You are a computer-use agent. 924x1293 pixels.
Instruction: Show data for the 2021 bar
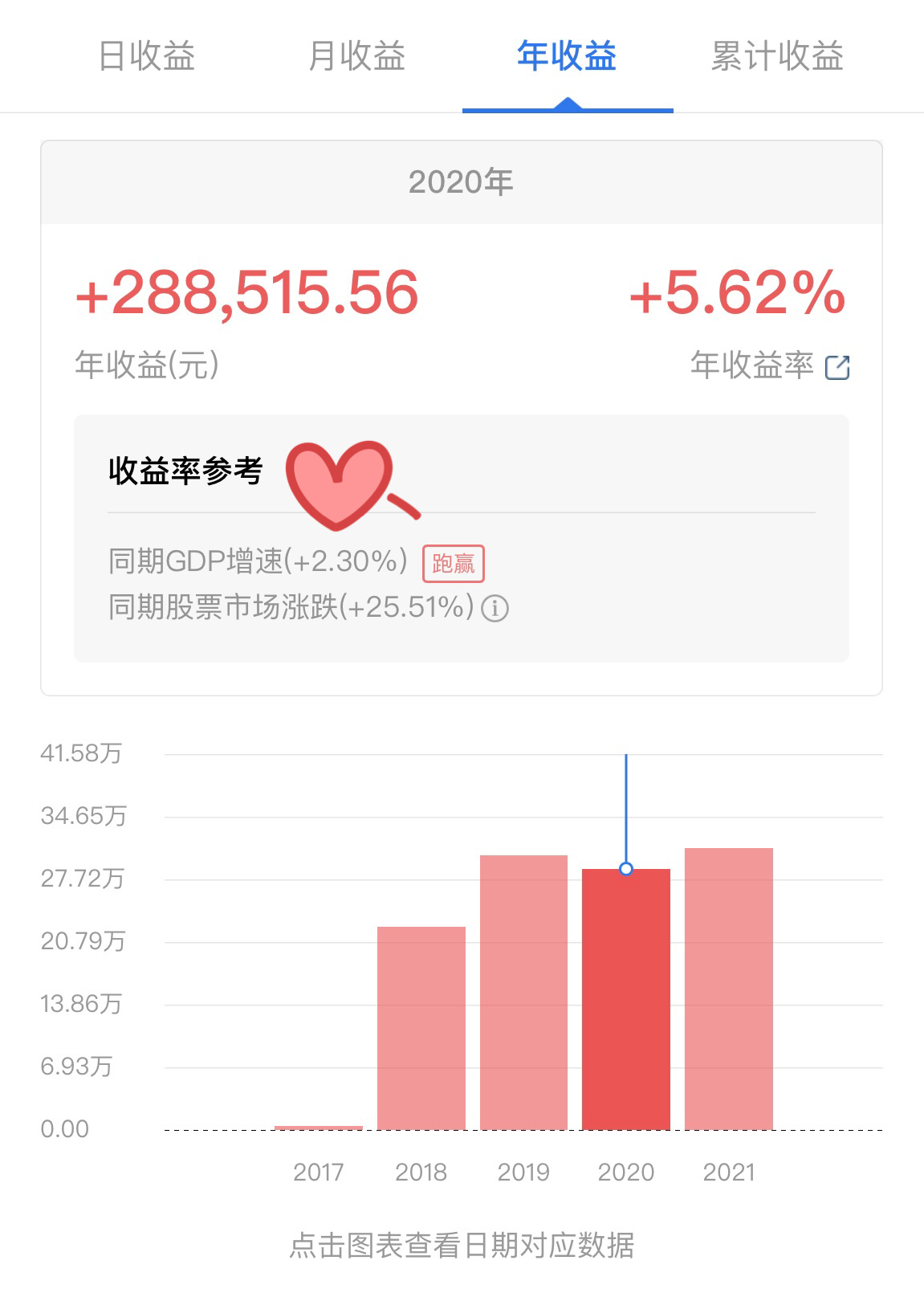(729, 988)
